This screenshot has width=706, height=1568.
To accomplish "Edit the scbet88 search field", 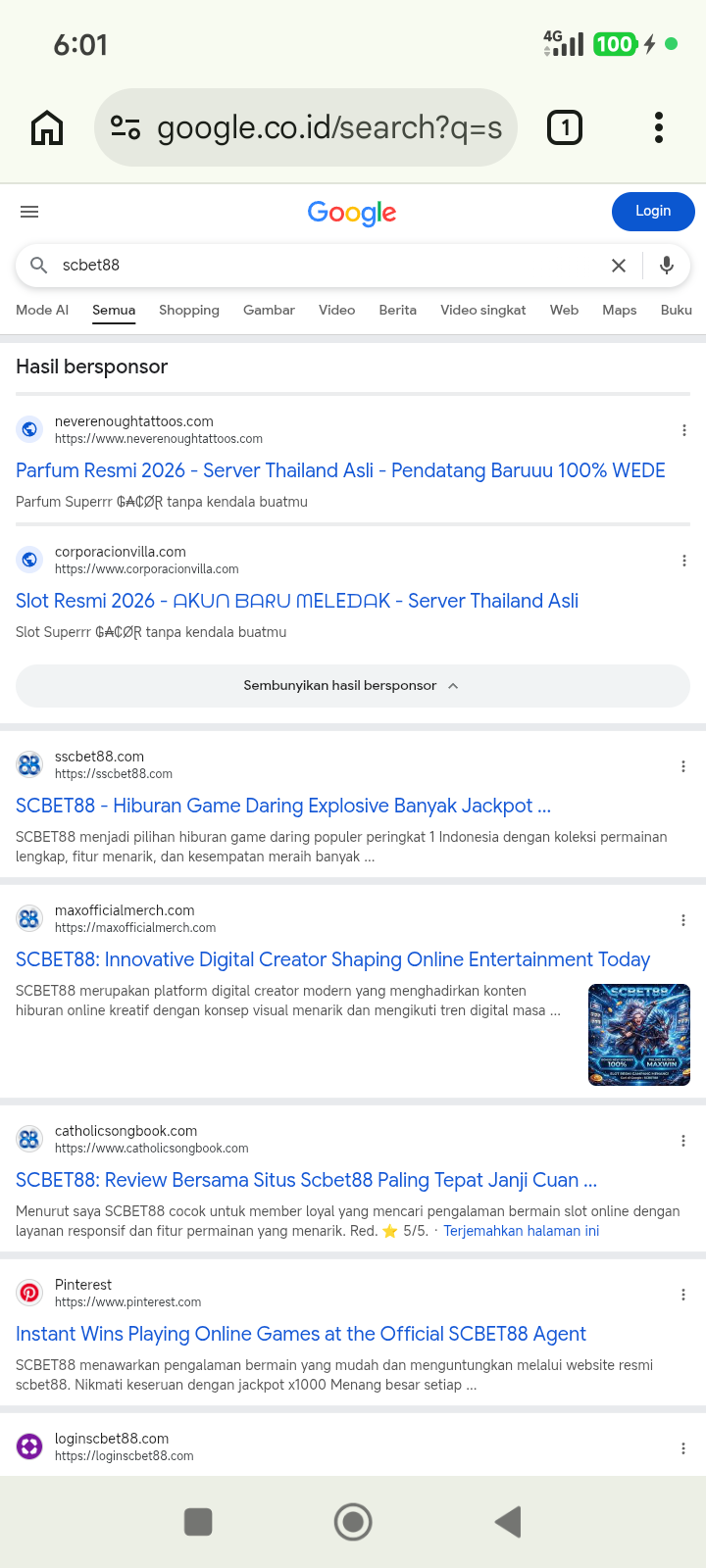I will (328, 266).
